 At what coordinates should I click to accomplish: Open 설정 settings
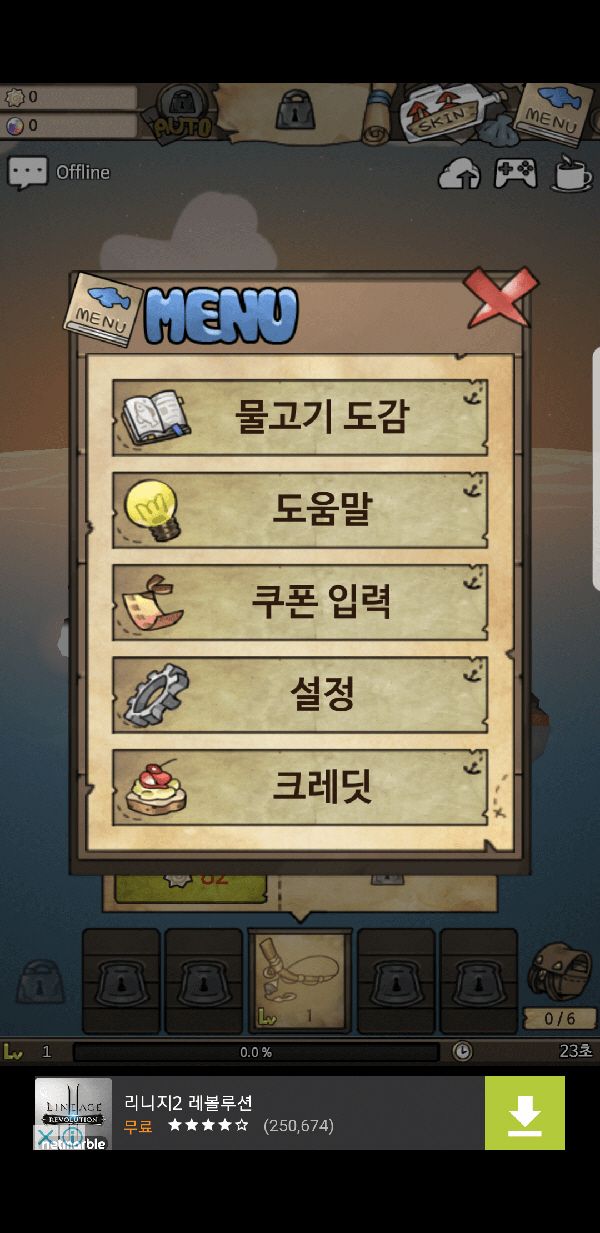(300, 693)
